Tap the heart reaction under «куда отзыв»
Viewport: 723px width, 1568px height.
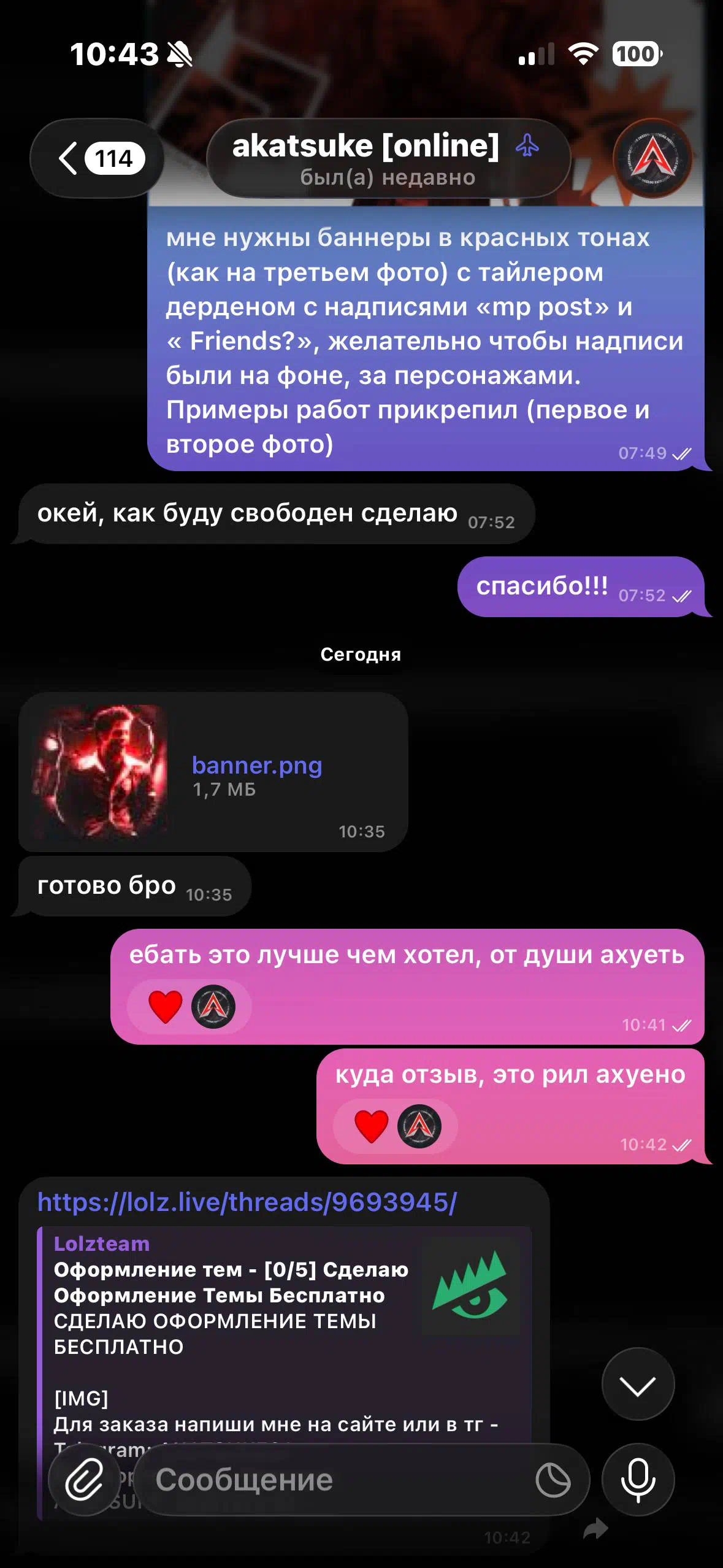click(x=372, y=1126)
